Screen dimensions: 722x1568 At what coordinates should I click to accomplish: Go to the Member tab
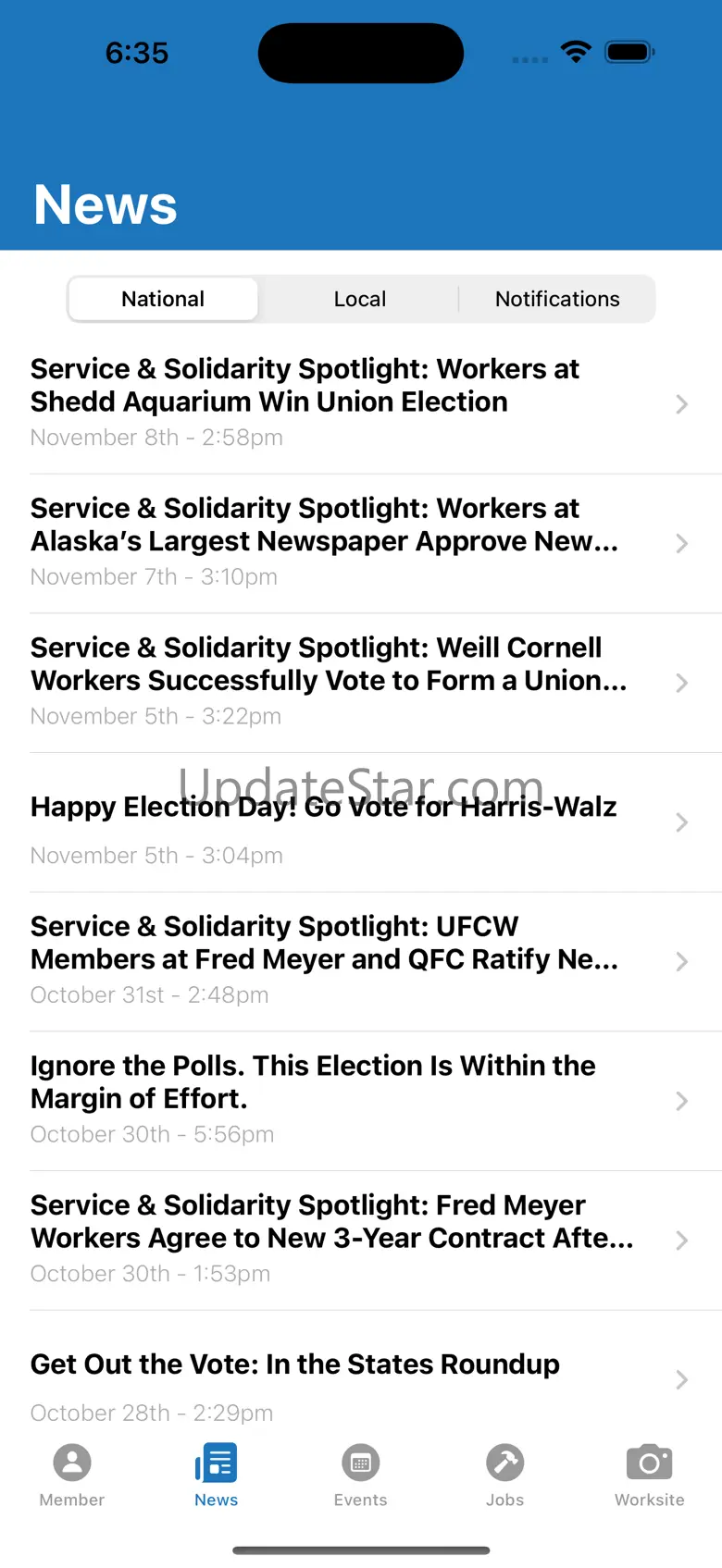tap(72, 1475)
